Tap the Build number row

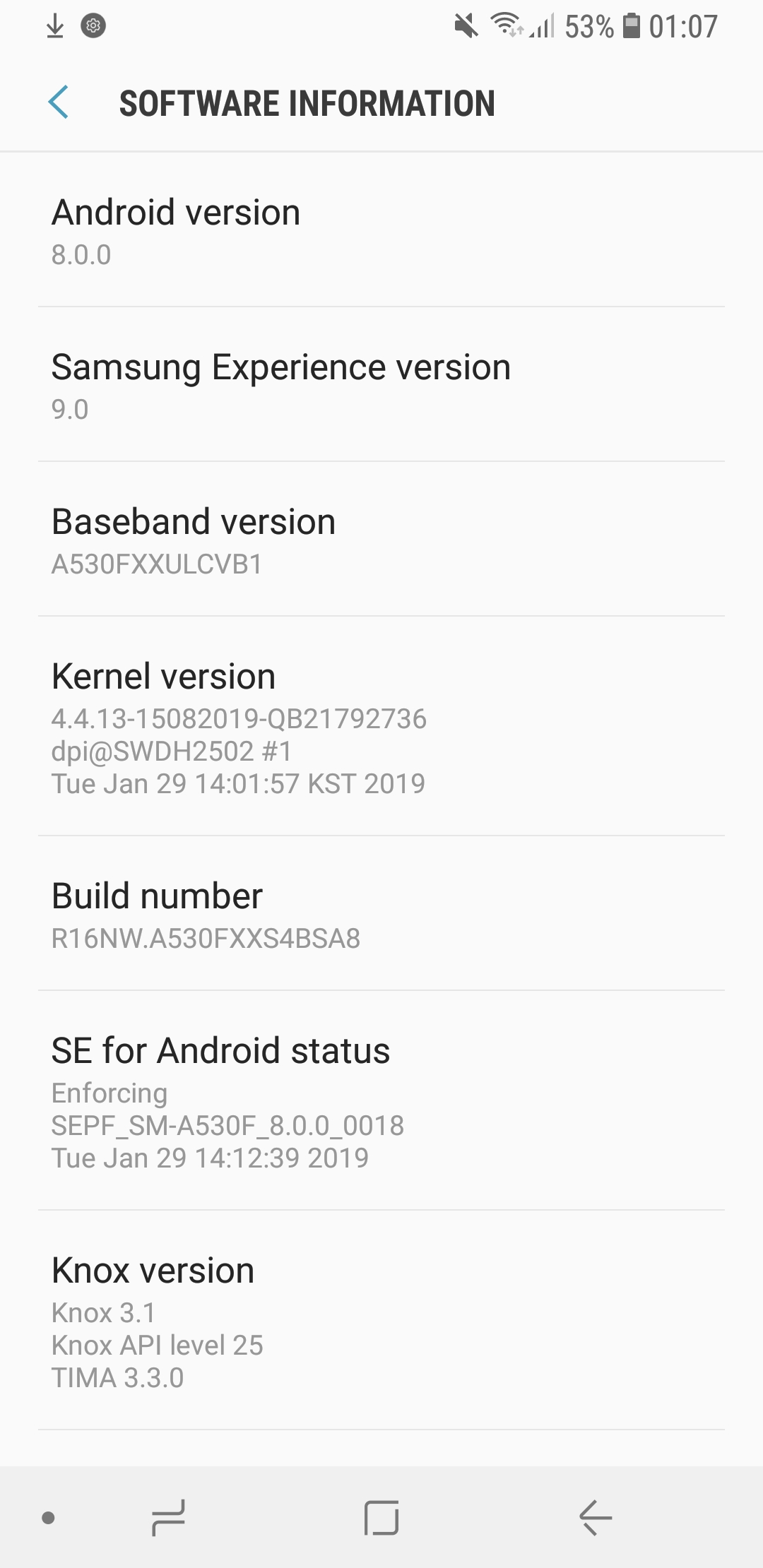[381, 914]
